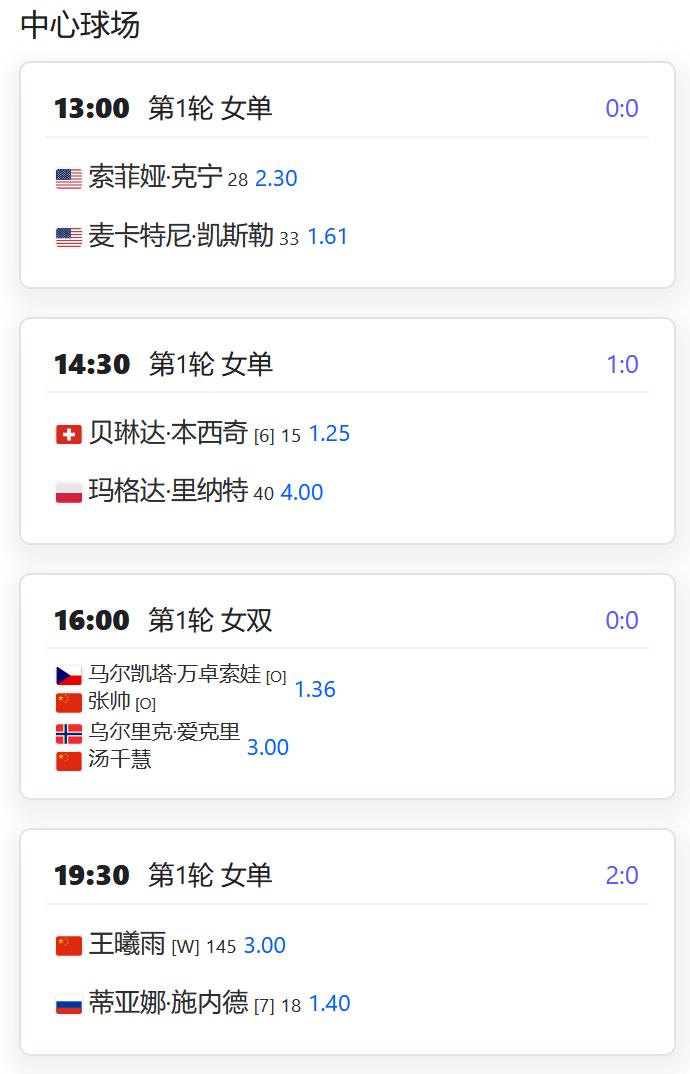690x1074 pixels.
Task: 打开13:00索菲娅·克宁对凯斯勒的比赛卡片
Action: (x=212, y=108)
